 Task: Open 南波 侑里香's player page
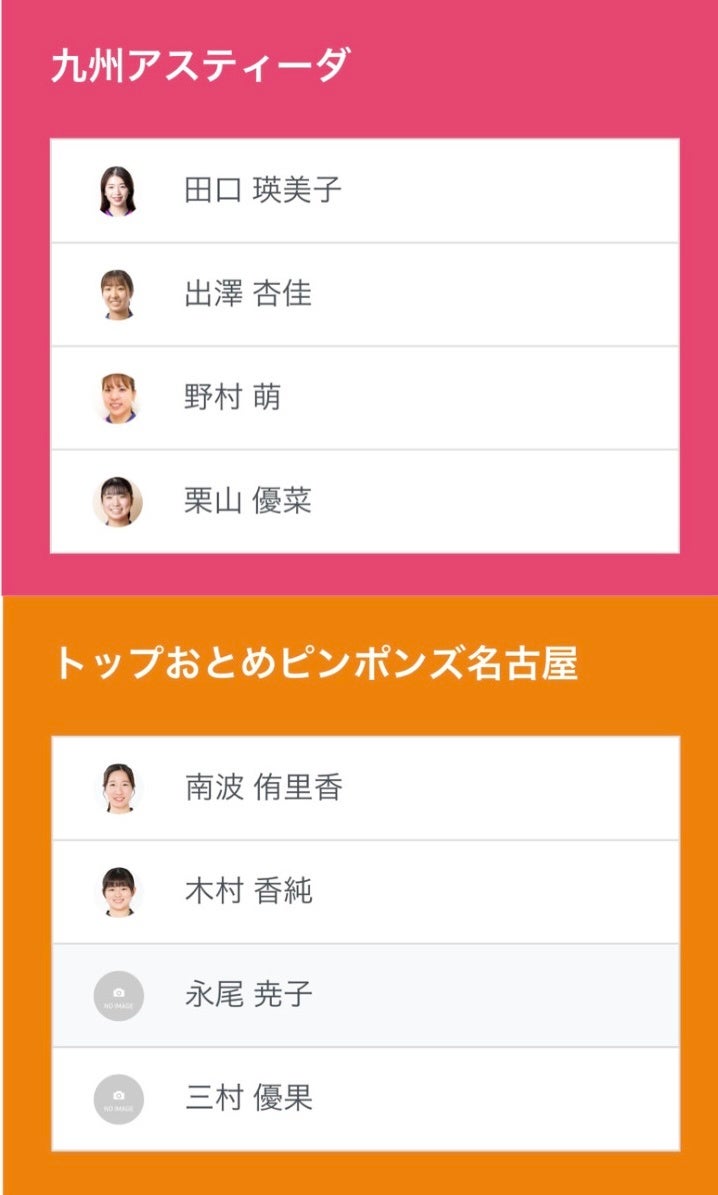264,788
